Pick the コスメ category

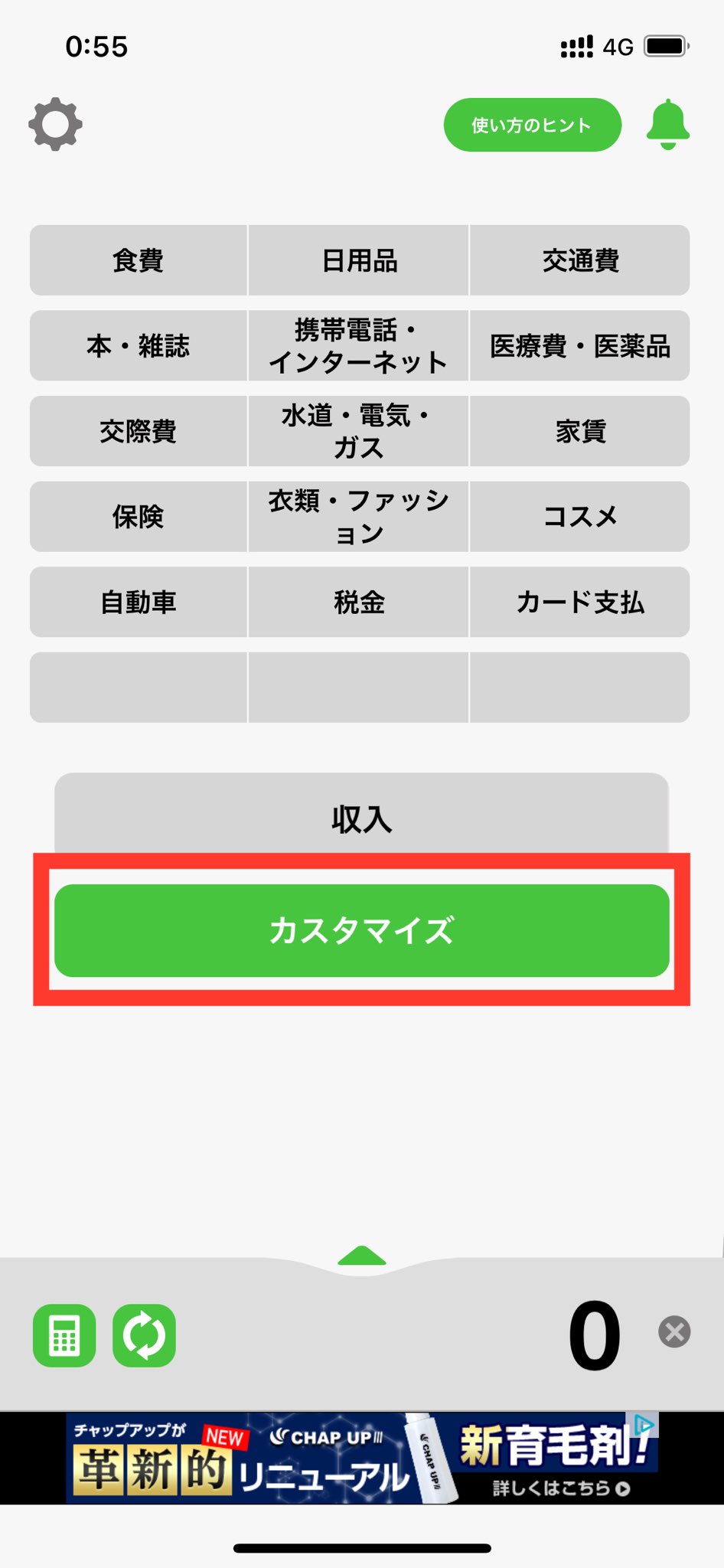580,517
